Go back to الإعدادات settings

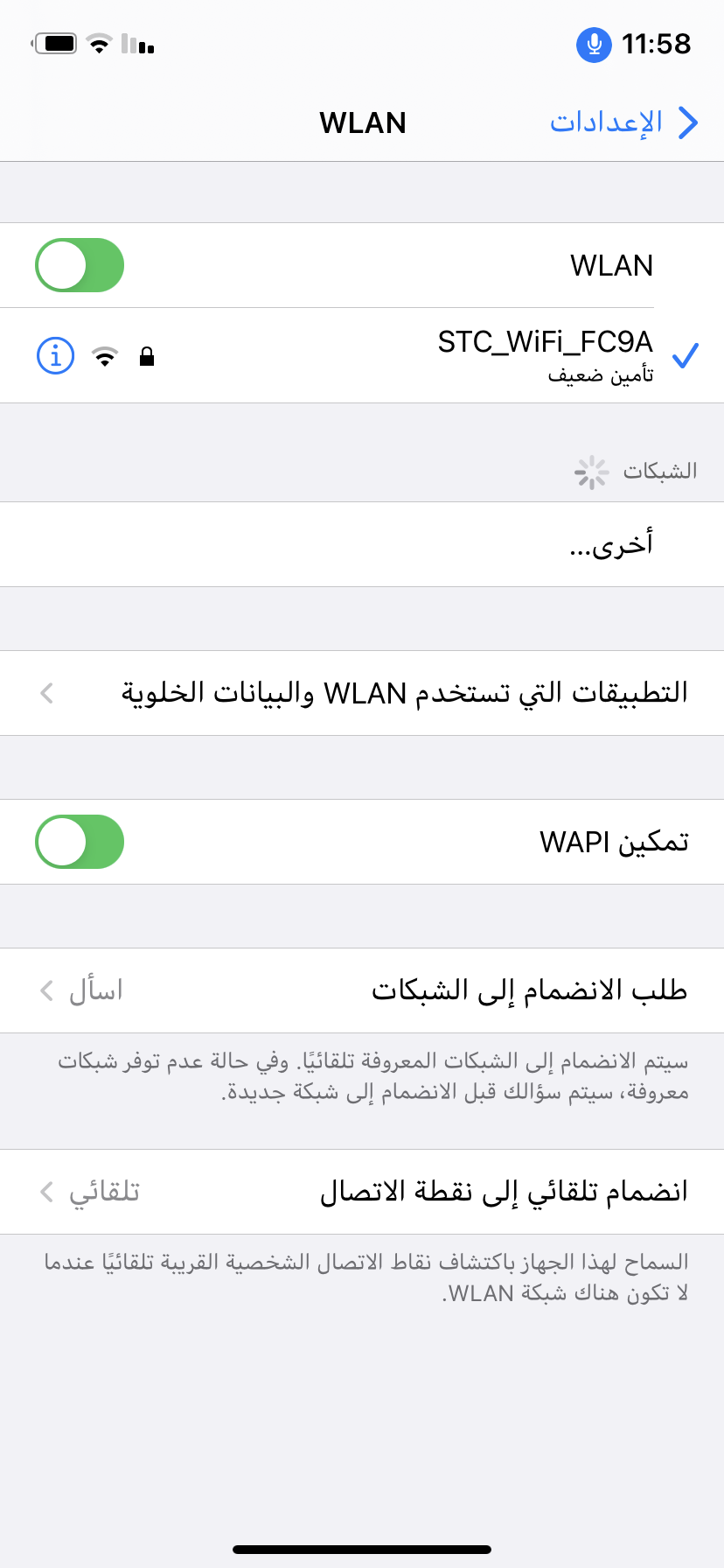623,122
